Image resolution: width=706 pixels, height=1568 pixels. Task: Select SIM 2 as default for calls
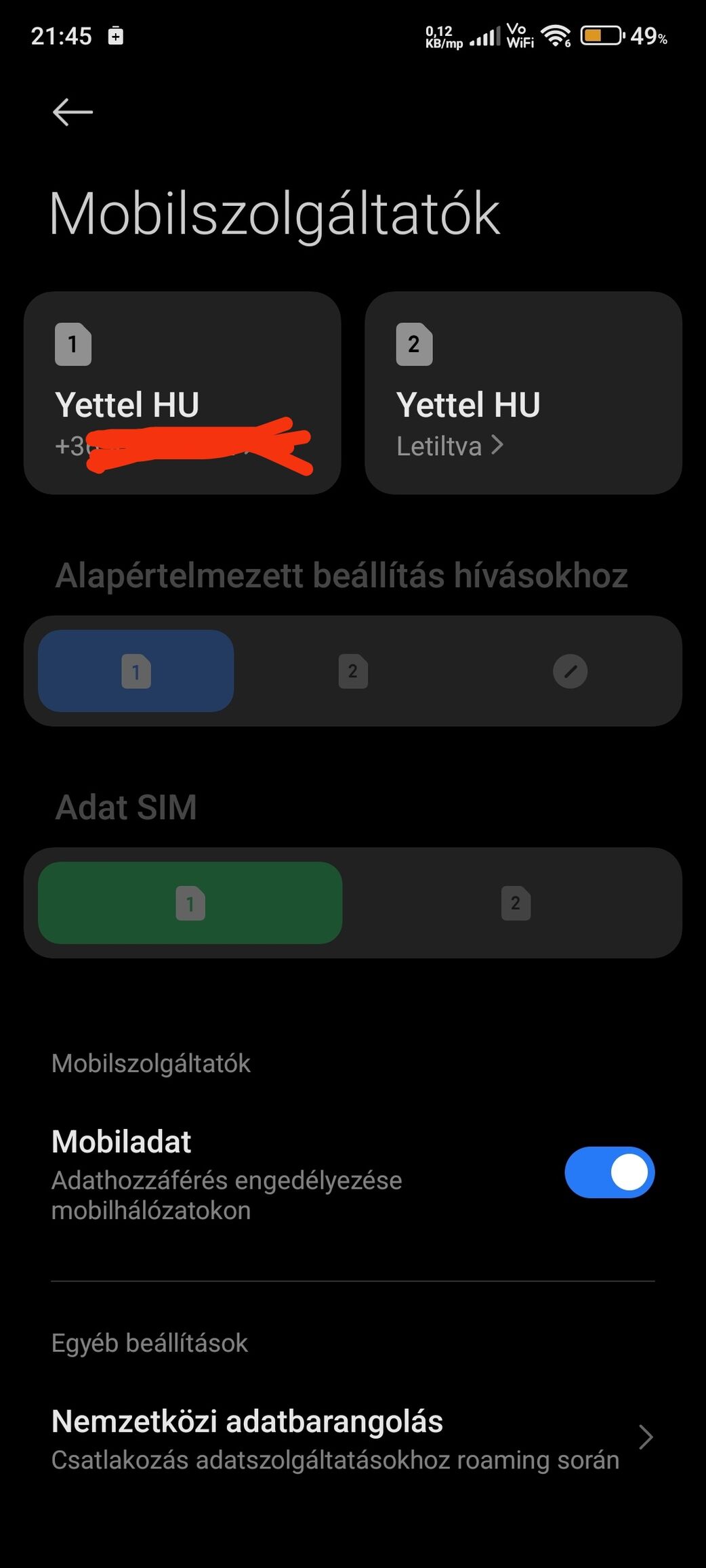pyautogui.click(x=353, y=671)
